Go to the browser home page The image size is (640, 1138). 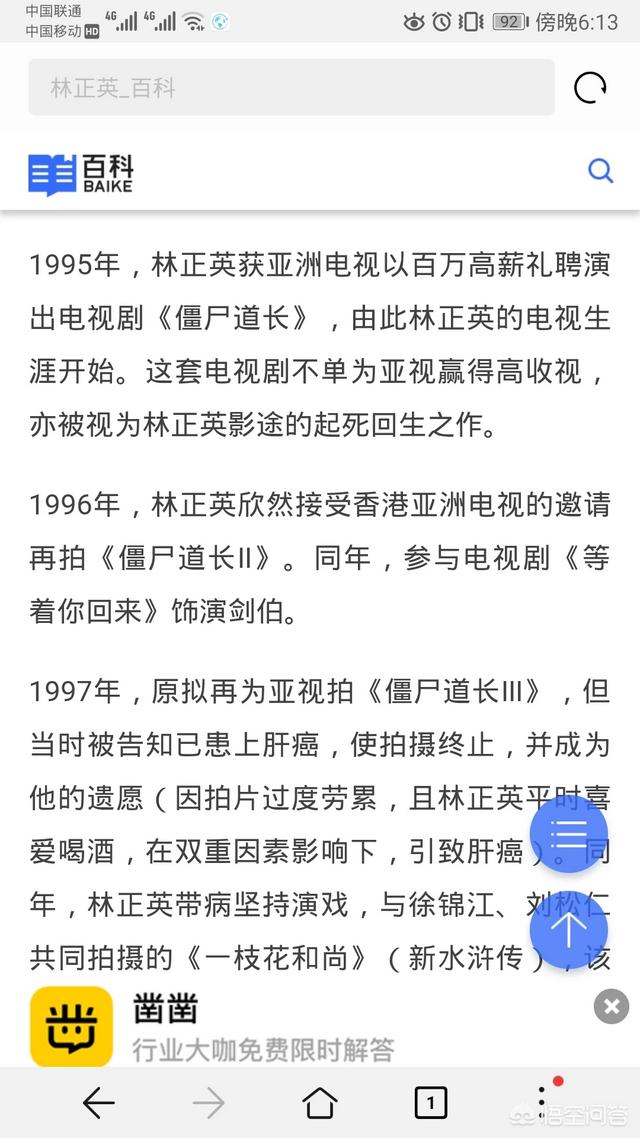[x=319, y=1104]
